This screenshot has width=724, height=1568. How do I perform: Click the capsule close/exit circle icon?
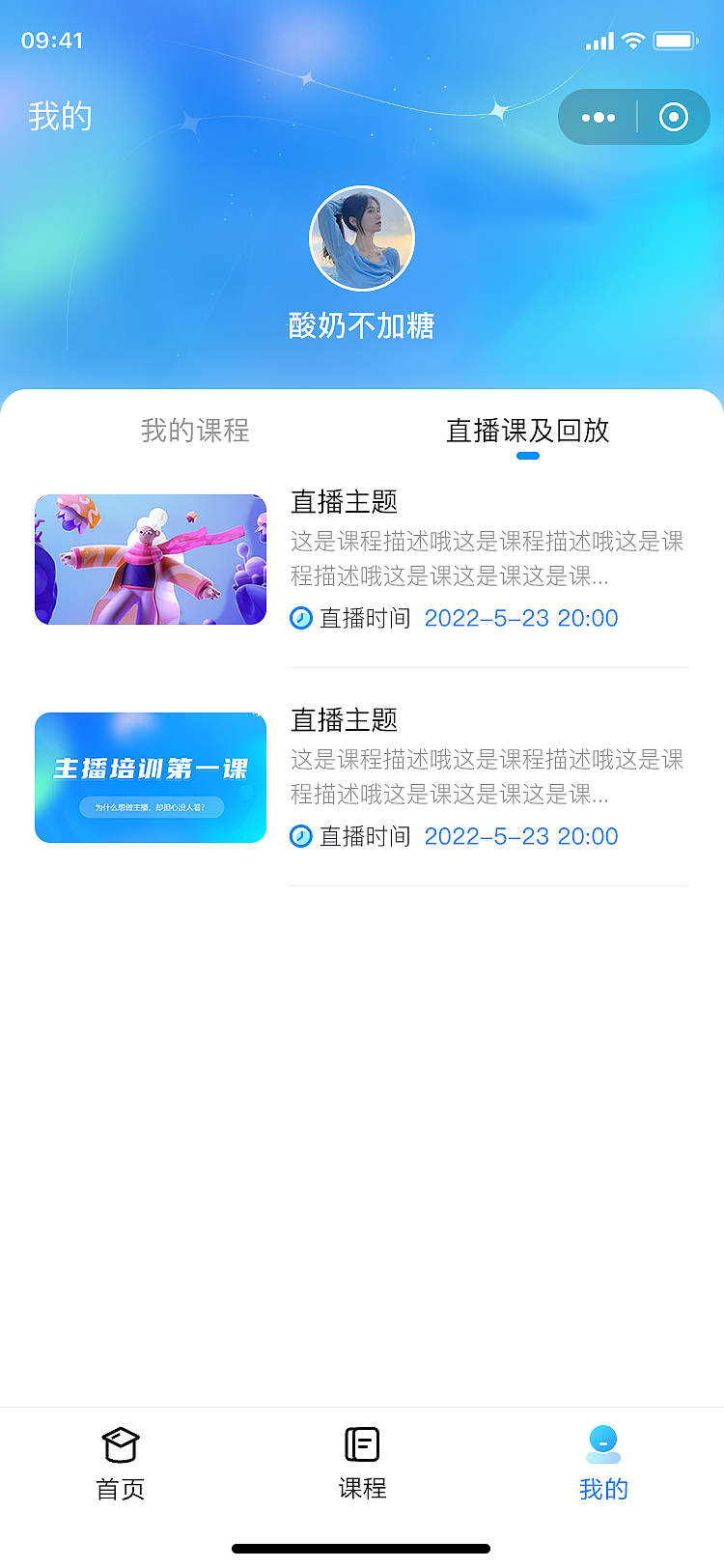(673, 116)
